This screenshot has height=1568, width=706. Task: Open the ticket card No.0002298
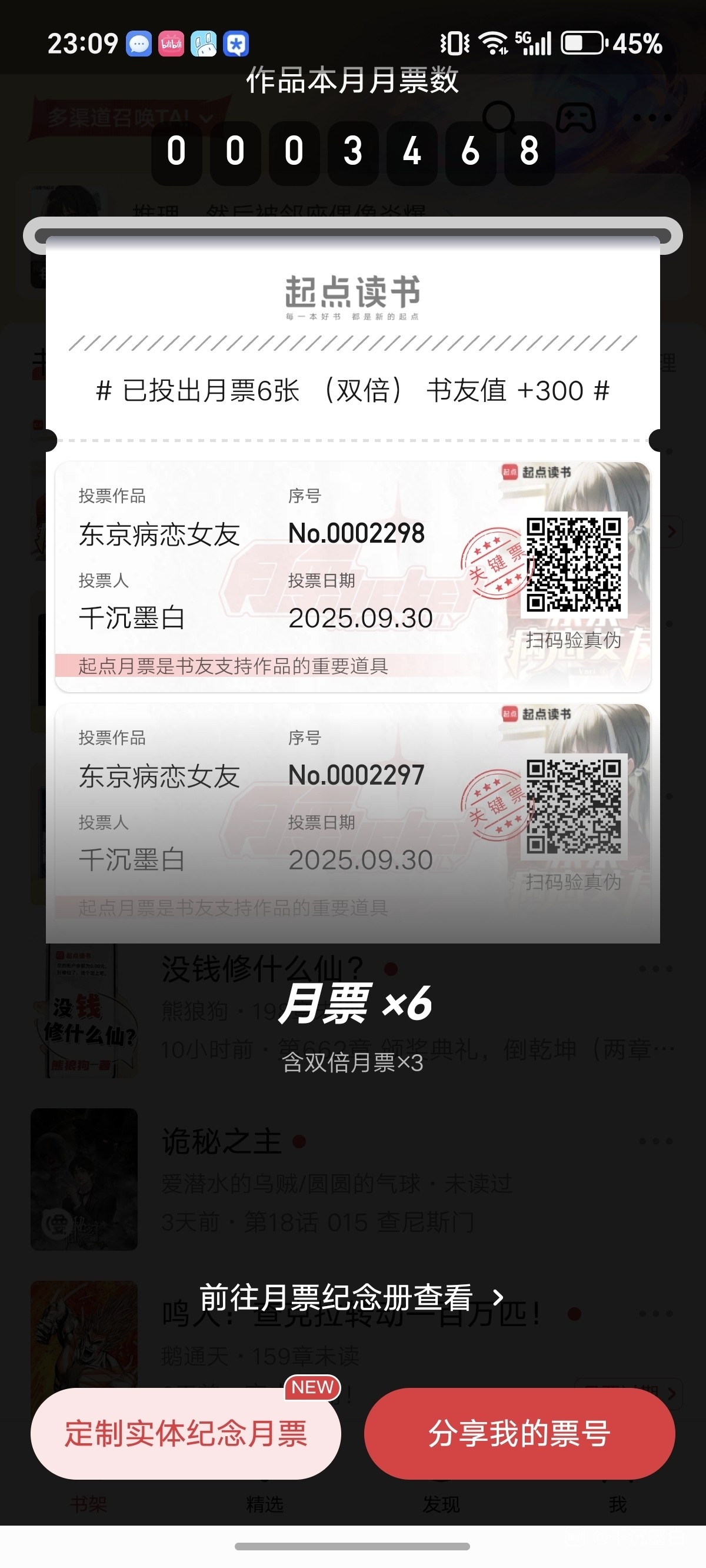[352, 576]
